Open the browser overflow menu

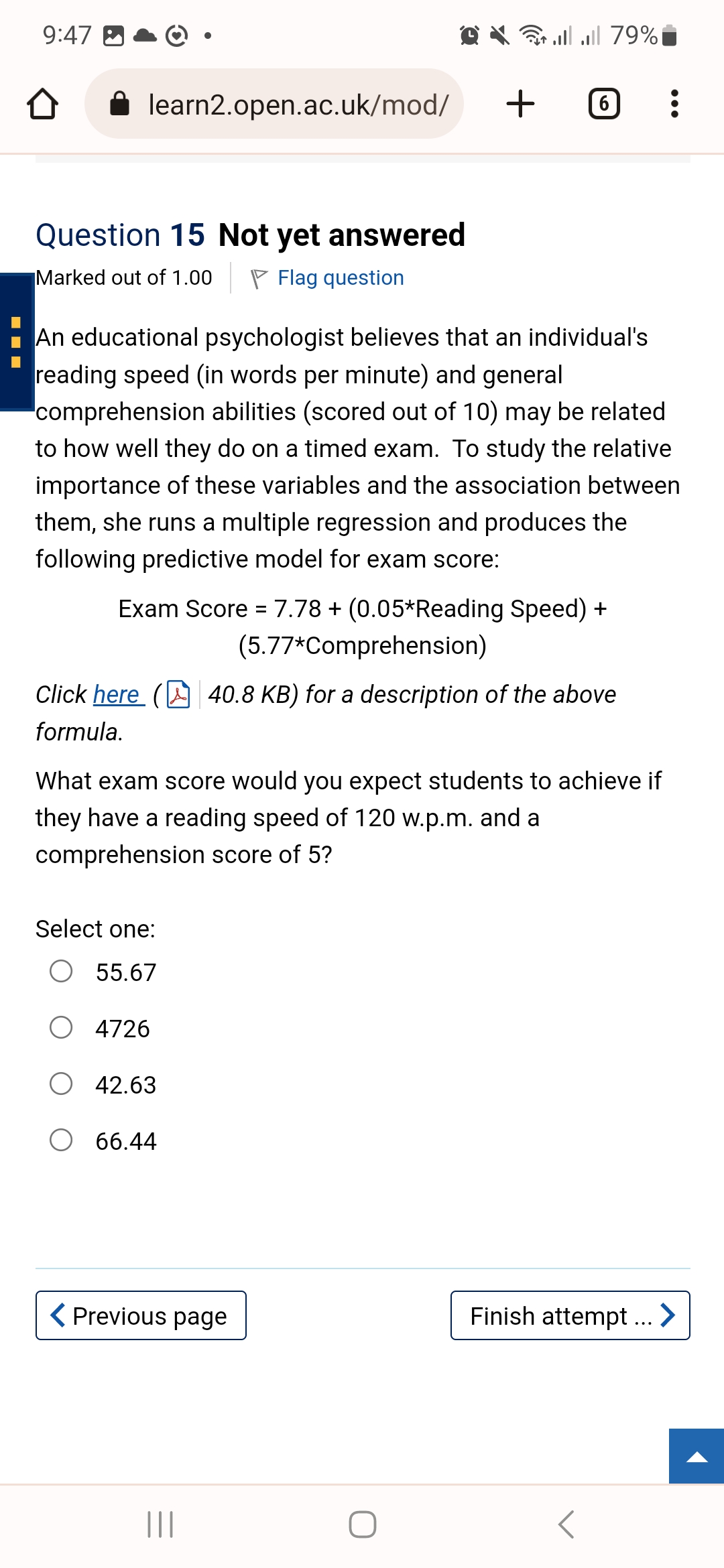(x=674, y=104)
